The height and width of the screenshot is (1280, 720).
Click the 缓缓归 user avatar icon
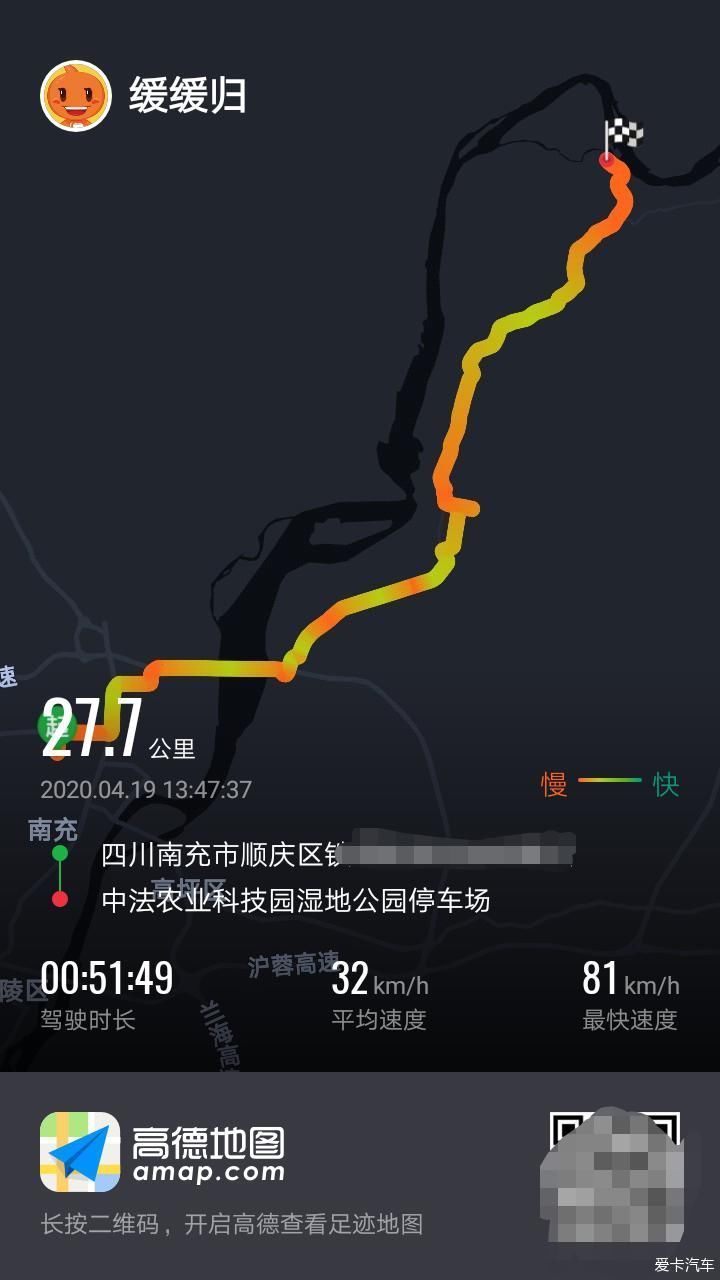tap(73, 90)
